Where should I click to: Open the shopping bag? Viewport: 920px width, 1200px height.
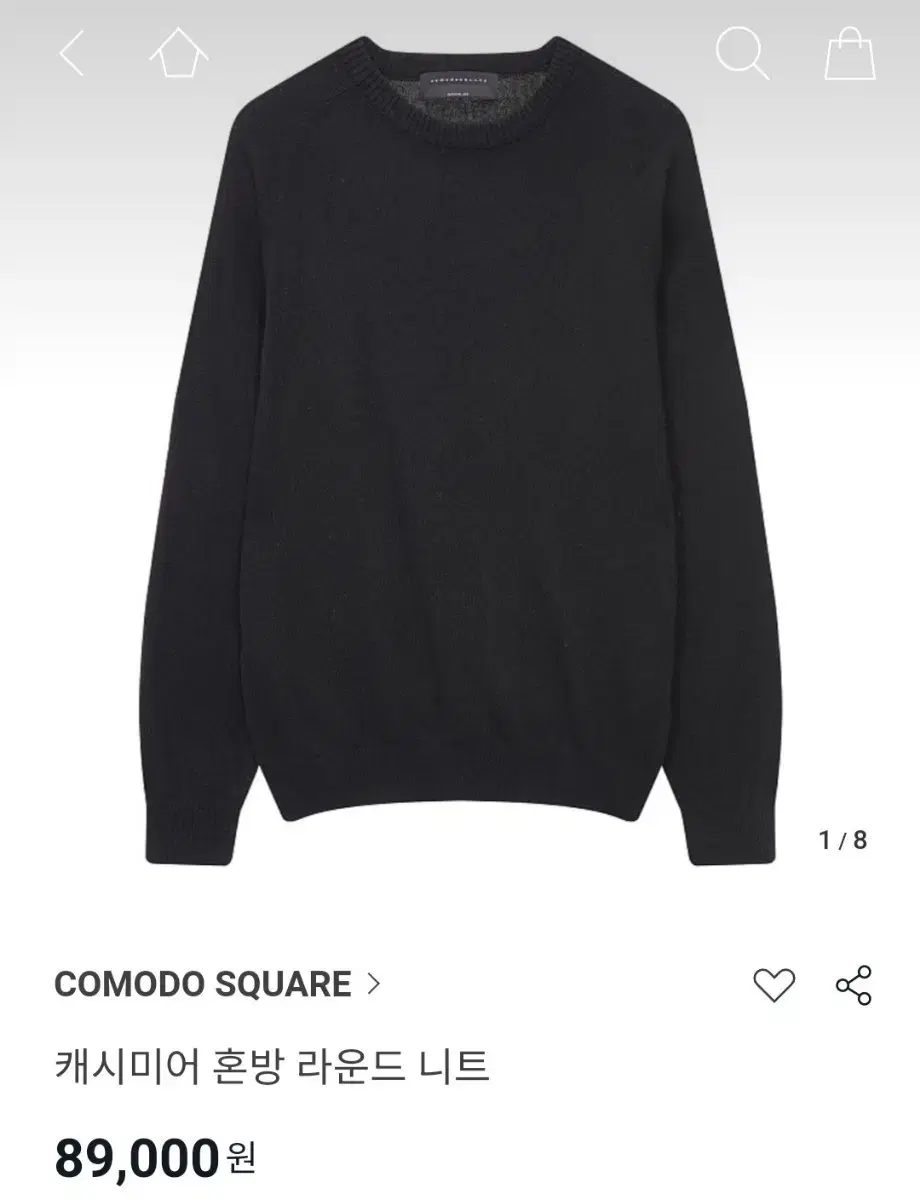(x=849, y=57)
